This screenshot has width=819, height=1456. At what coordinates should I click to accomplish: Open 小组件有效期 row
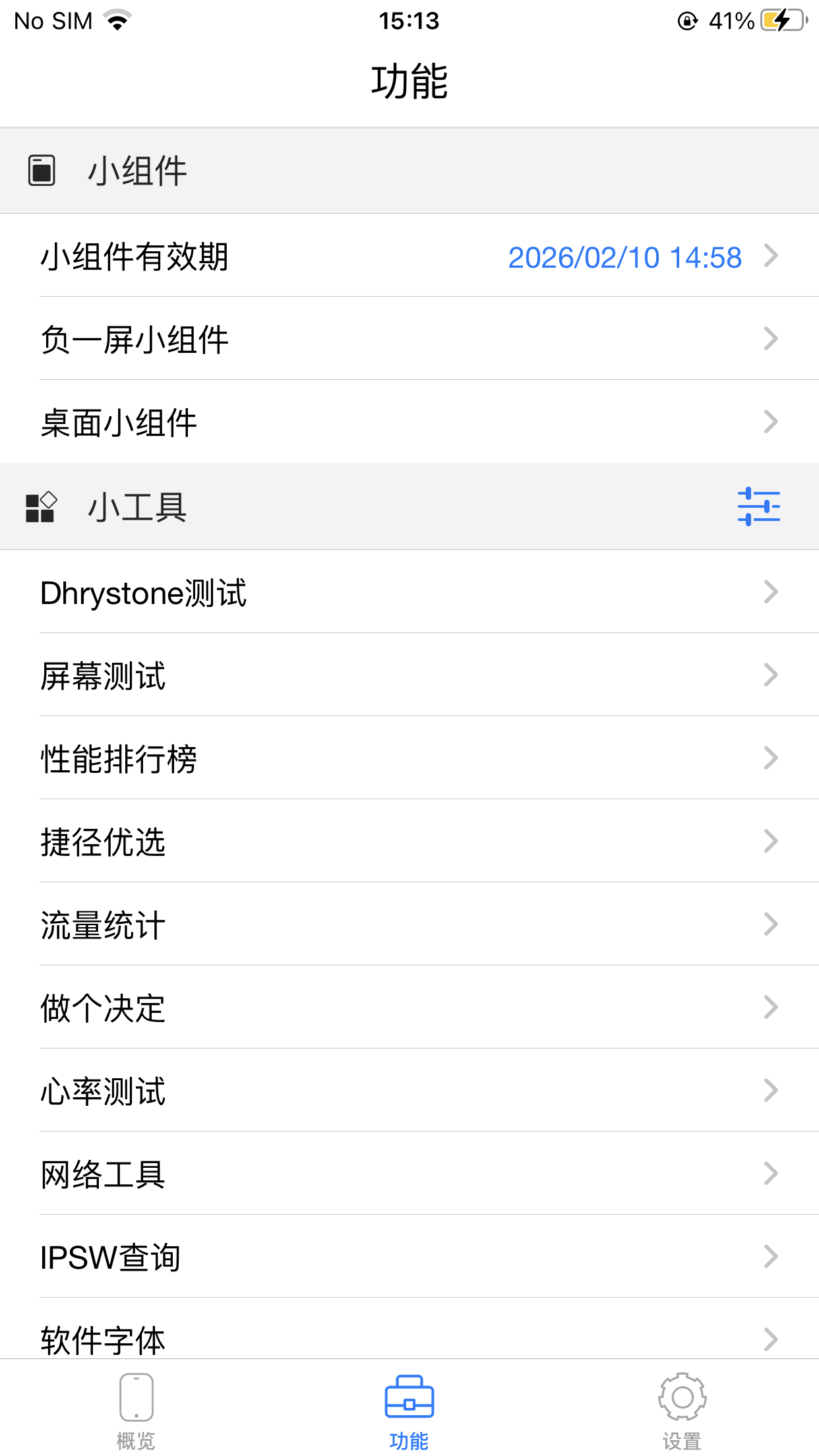pos(409,256)
